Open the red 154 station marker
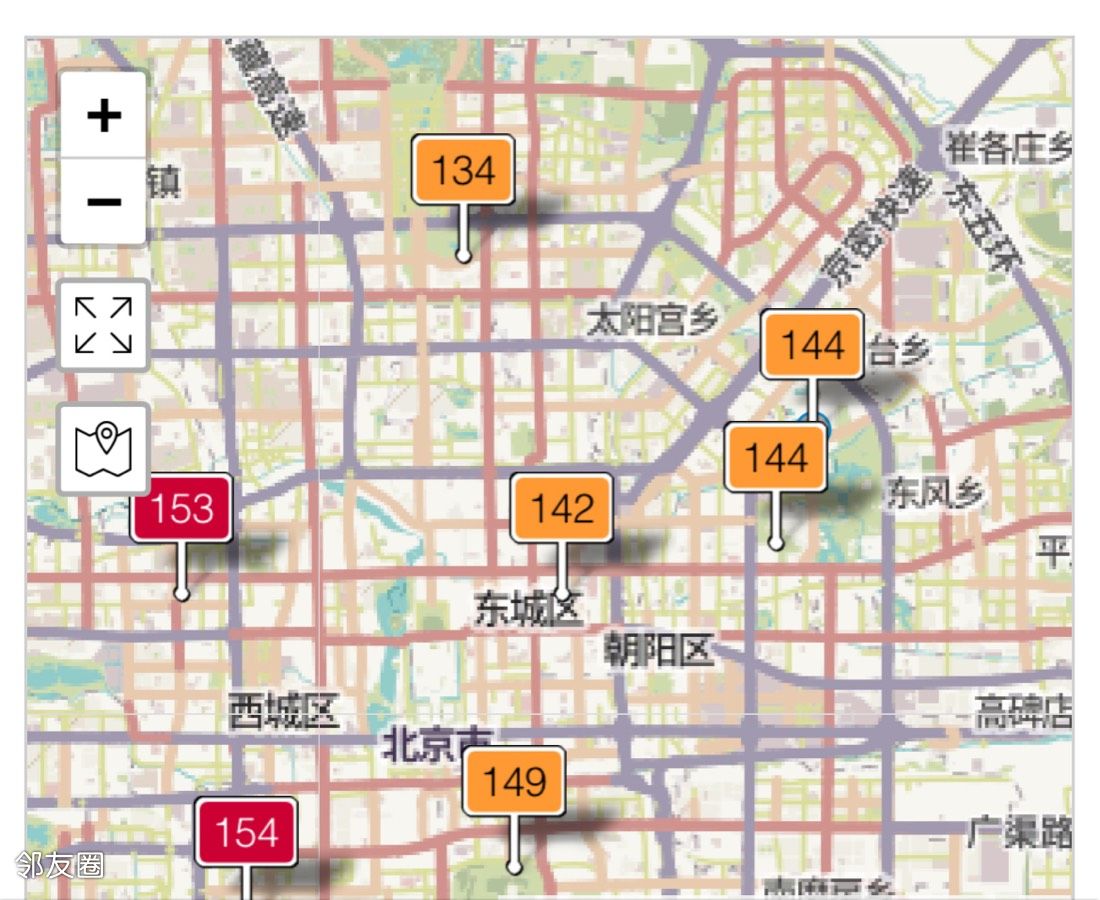The width and height of the screenshot is (1100, 900). pyautogui.click(x=246, y=832)
